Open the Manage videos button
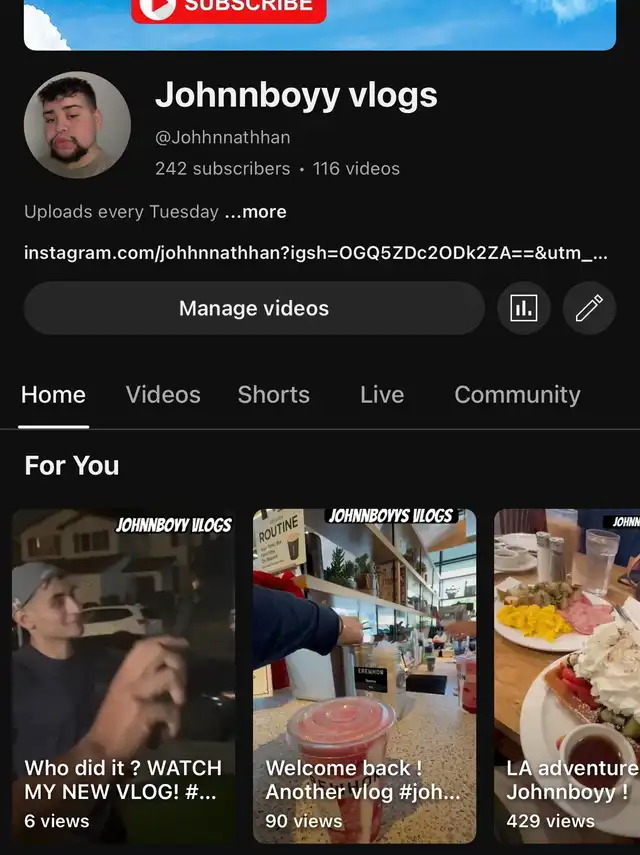 tap(254, 308)
